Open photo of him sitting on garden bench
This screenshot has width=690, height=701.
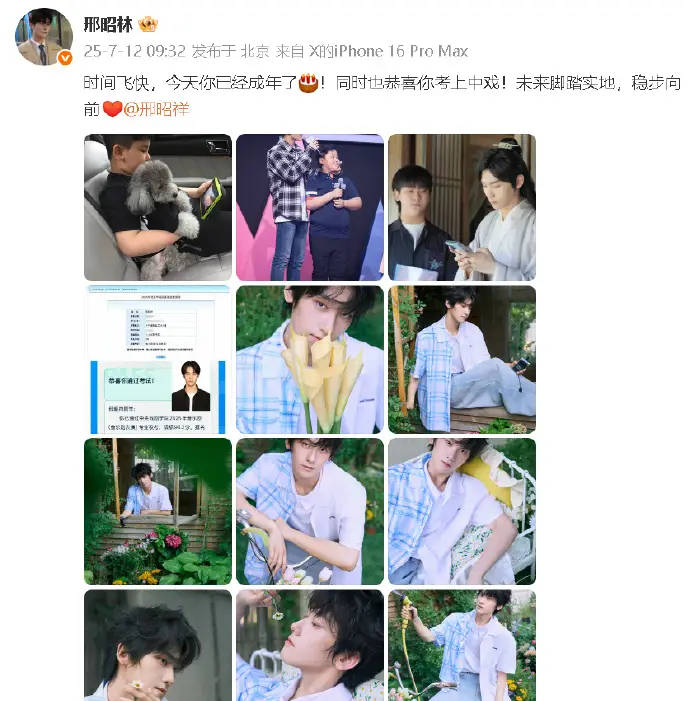tap(462, 359)
